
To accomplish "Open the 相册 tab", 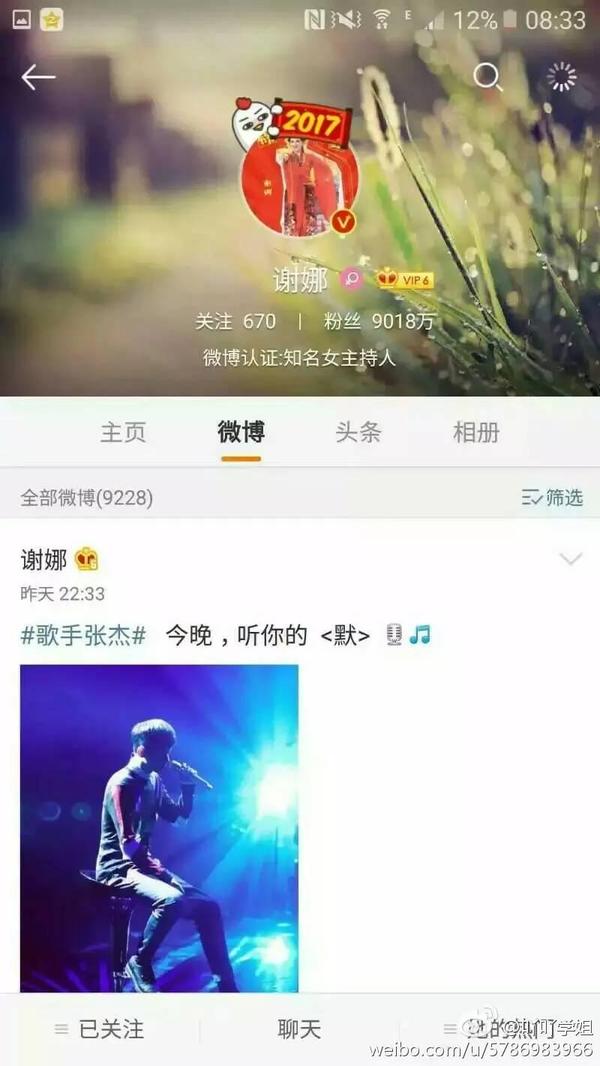I will point(476,432).
